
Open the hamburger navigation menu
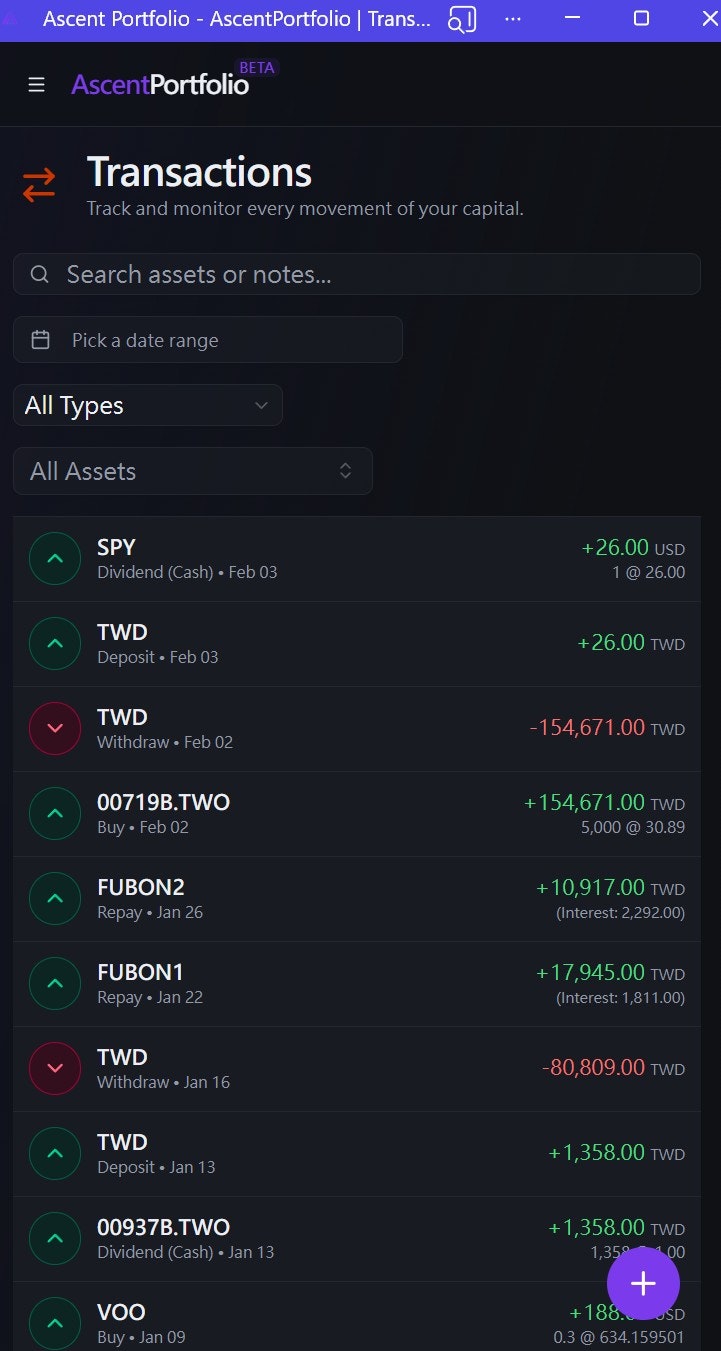(37, 85)
